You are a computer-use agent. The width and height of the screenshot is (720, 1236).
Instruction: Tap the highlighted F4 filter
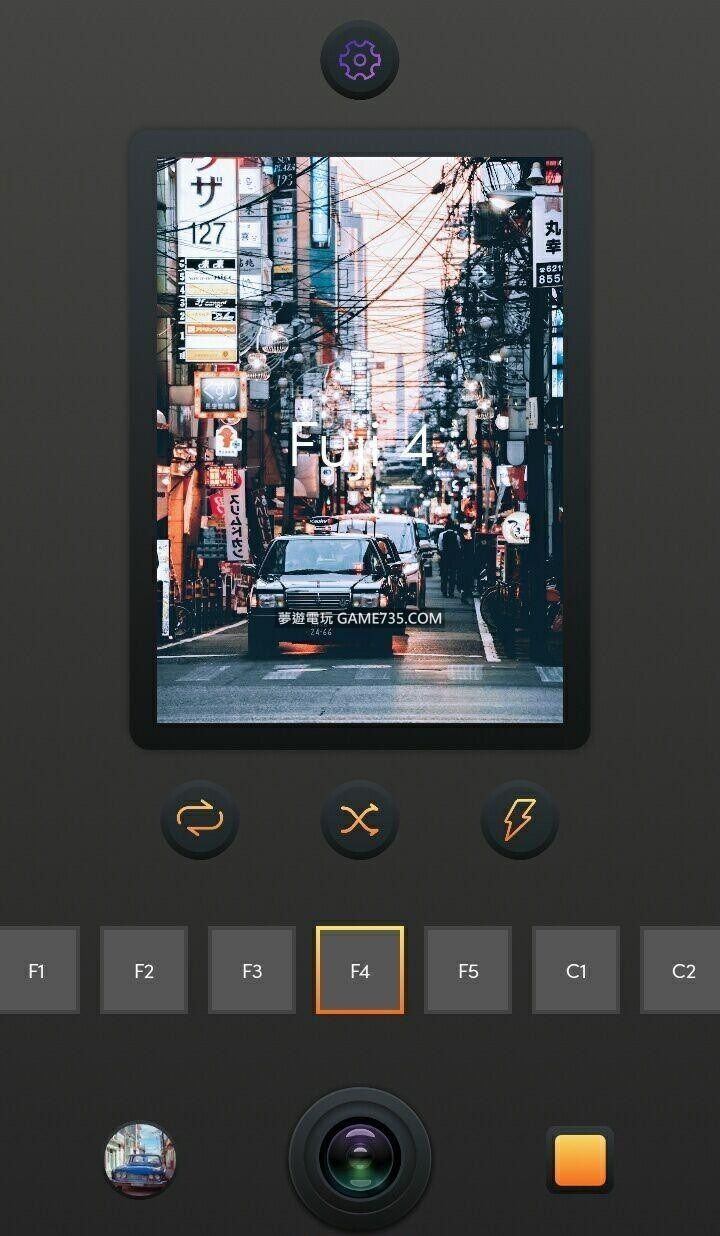tap(360, 971)
